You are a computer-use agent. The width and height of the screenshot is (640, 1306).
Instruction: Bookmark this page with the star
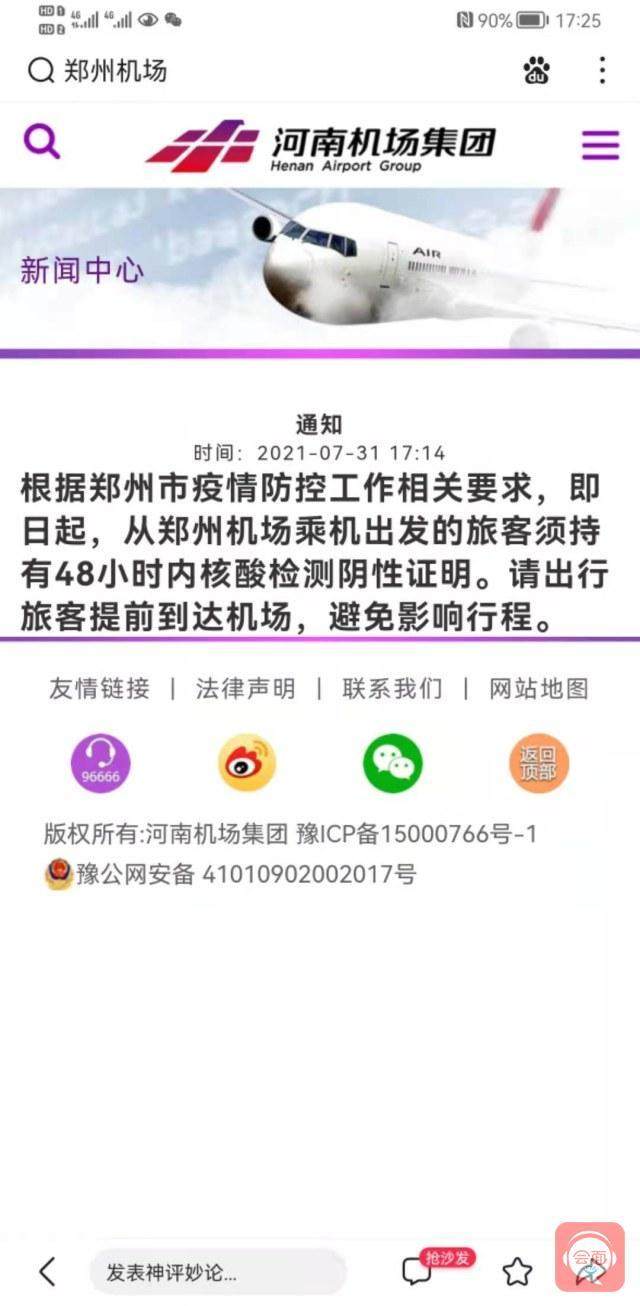(x=516, y=1272)
